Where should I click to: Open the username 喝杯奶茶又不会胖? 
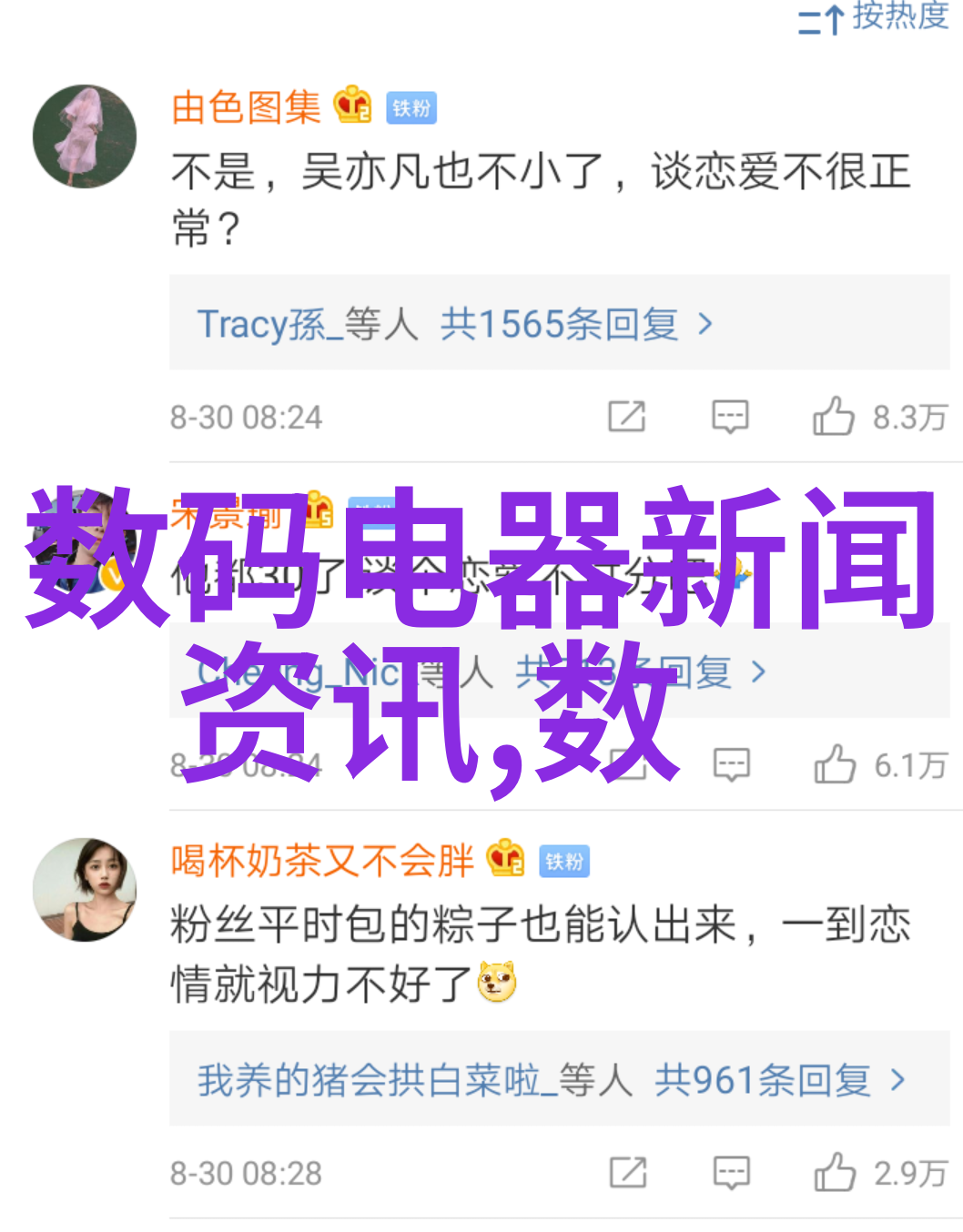[322, 860]
